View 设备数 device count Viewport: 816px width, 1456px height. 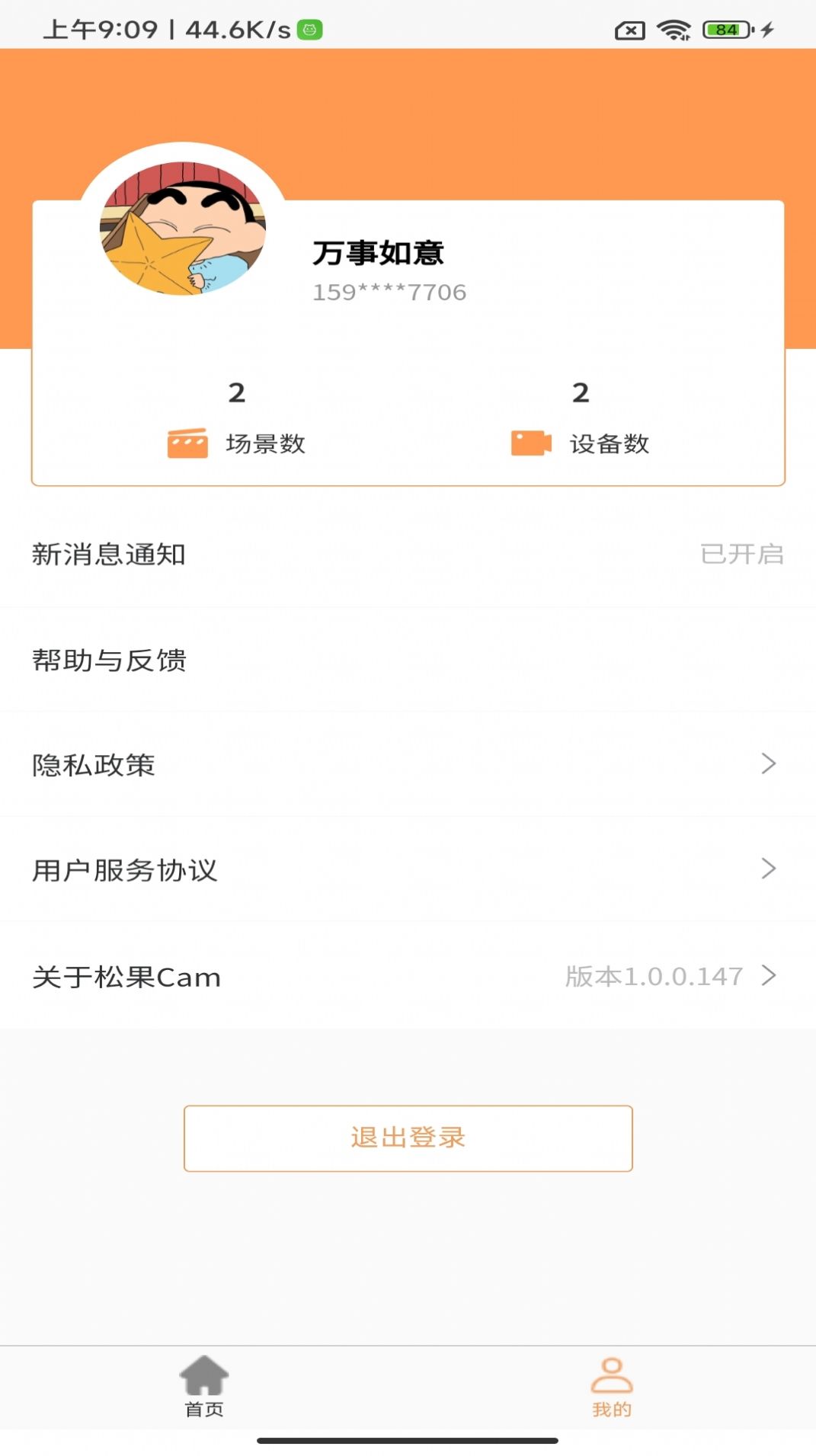(x=581, y=421)
